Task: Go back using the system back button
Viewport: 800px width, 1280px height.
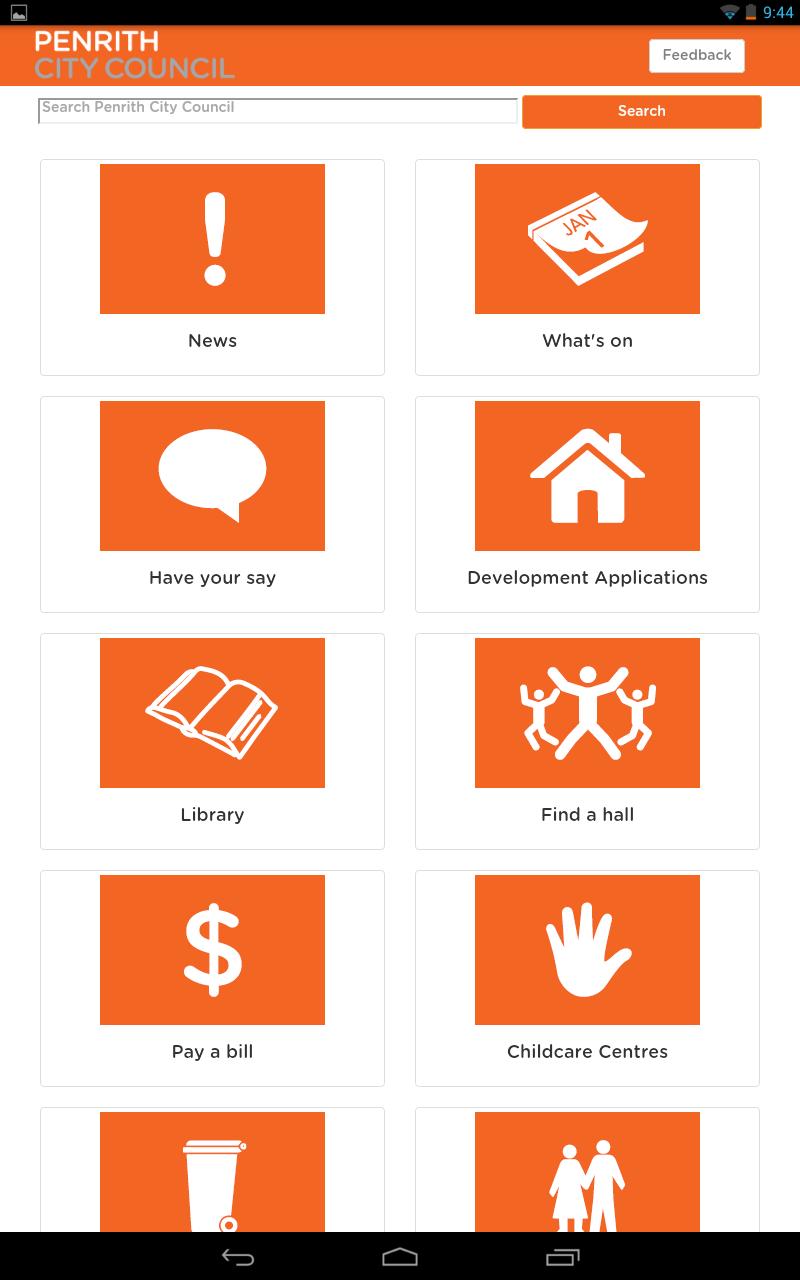Action: (x=238, y=1257)
